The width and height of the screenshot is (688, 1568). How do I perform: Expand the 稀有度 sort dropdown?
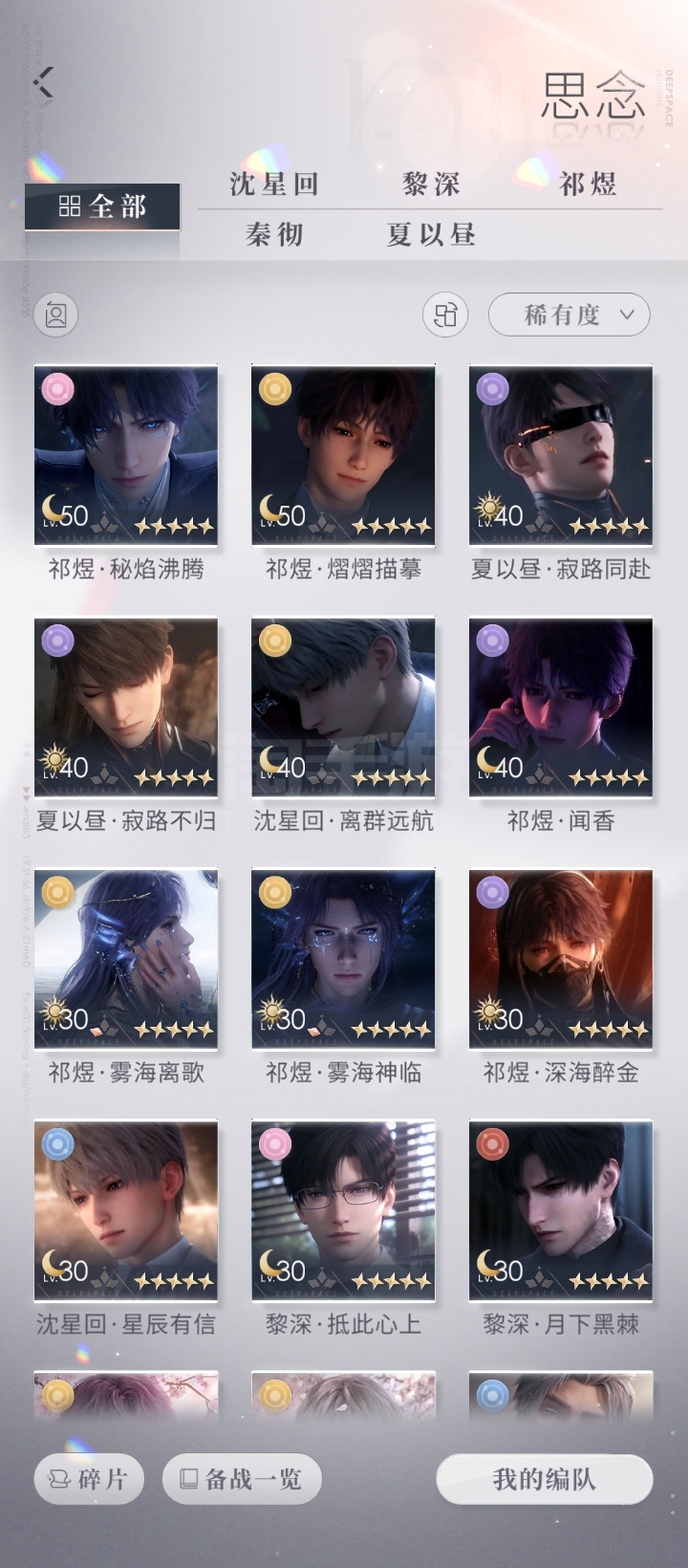[x=570, y=315]
